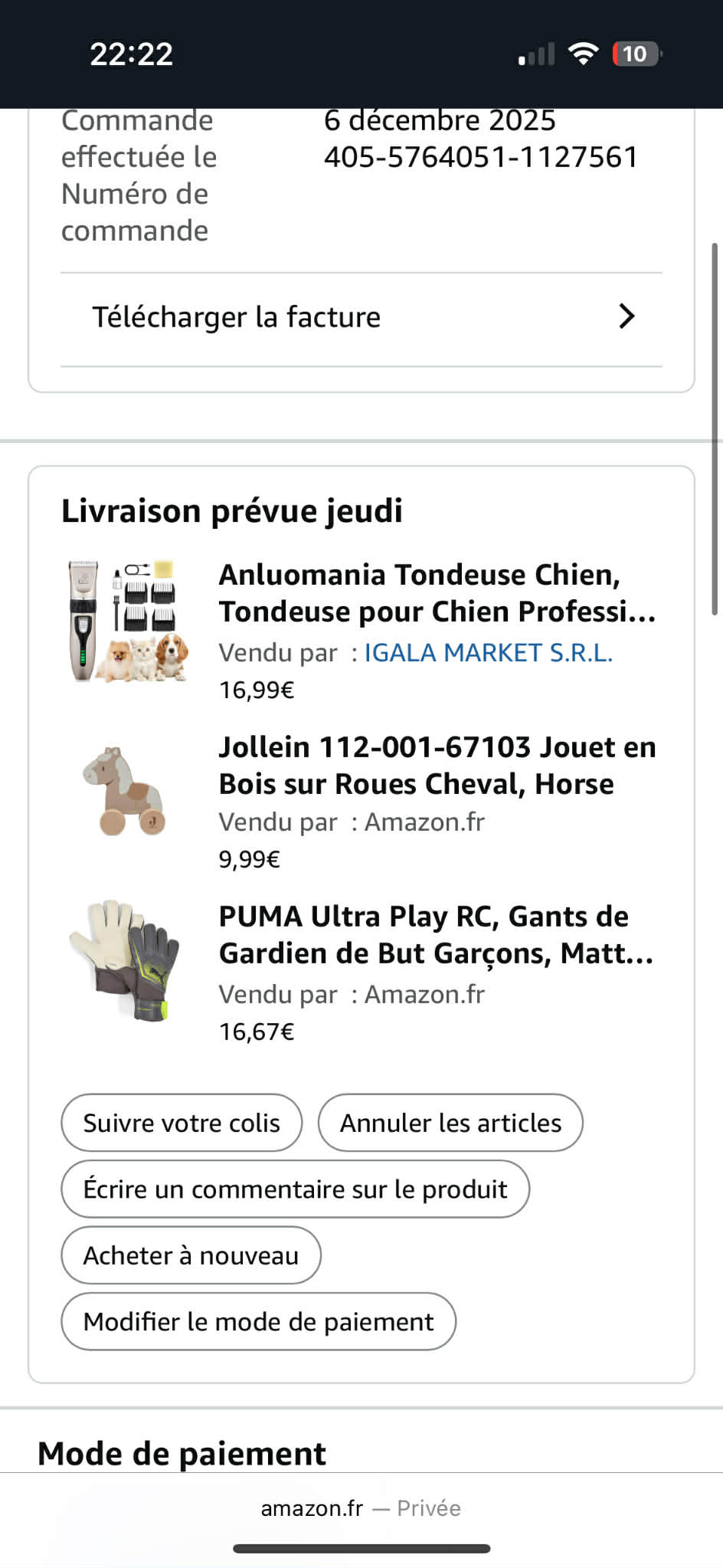Track package with Suivre votre colis
The width and height of the screenshot is (723, 1568).
[182, 1123]
